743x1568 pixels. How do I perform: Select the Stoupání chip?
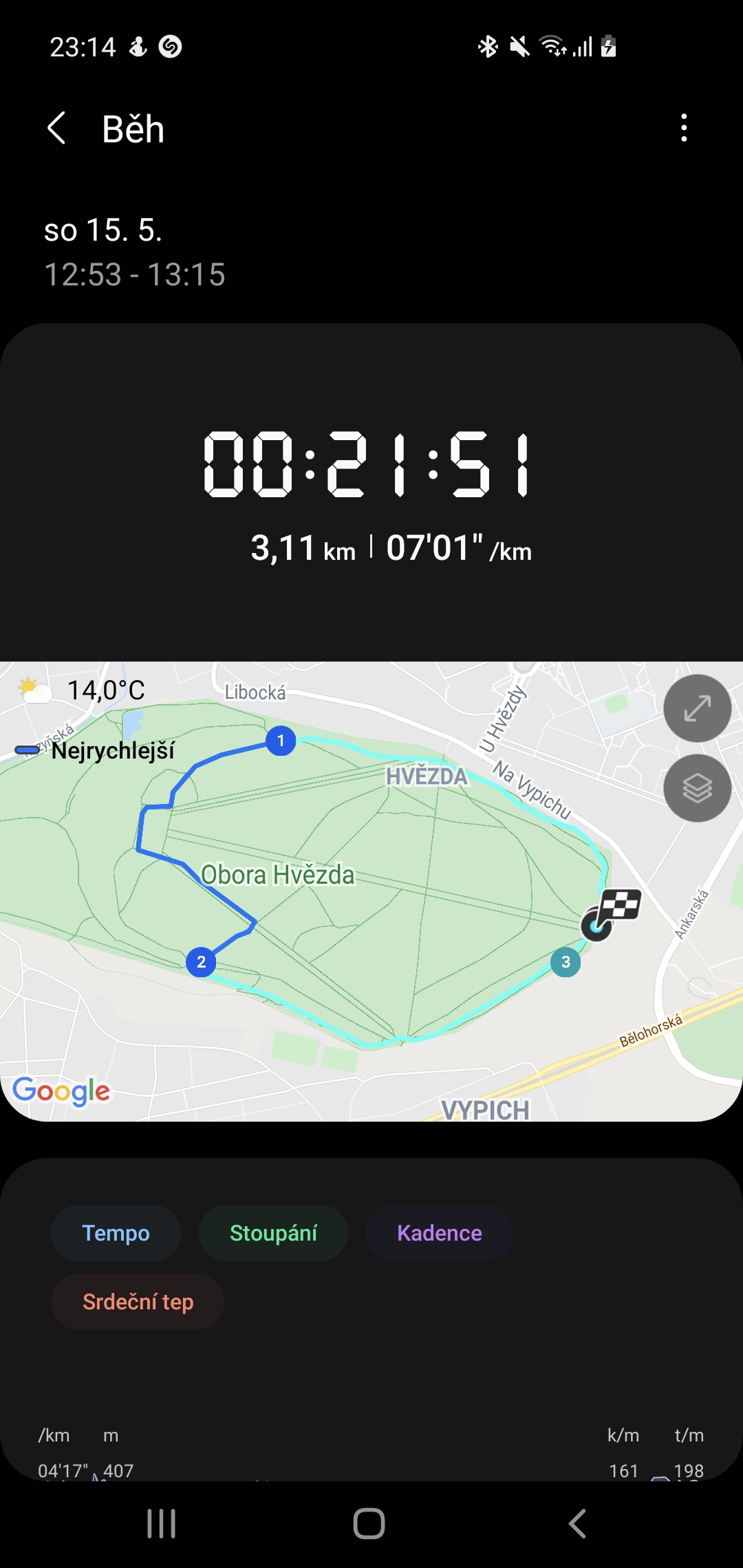[x=273, y=1233]
